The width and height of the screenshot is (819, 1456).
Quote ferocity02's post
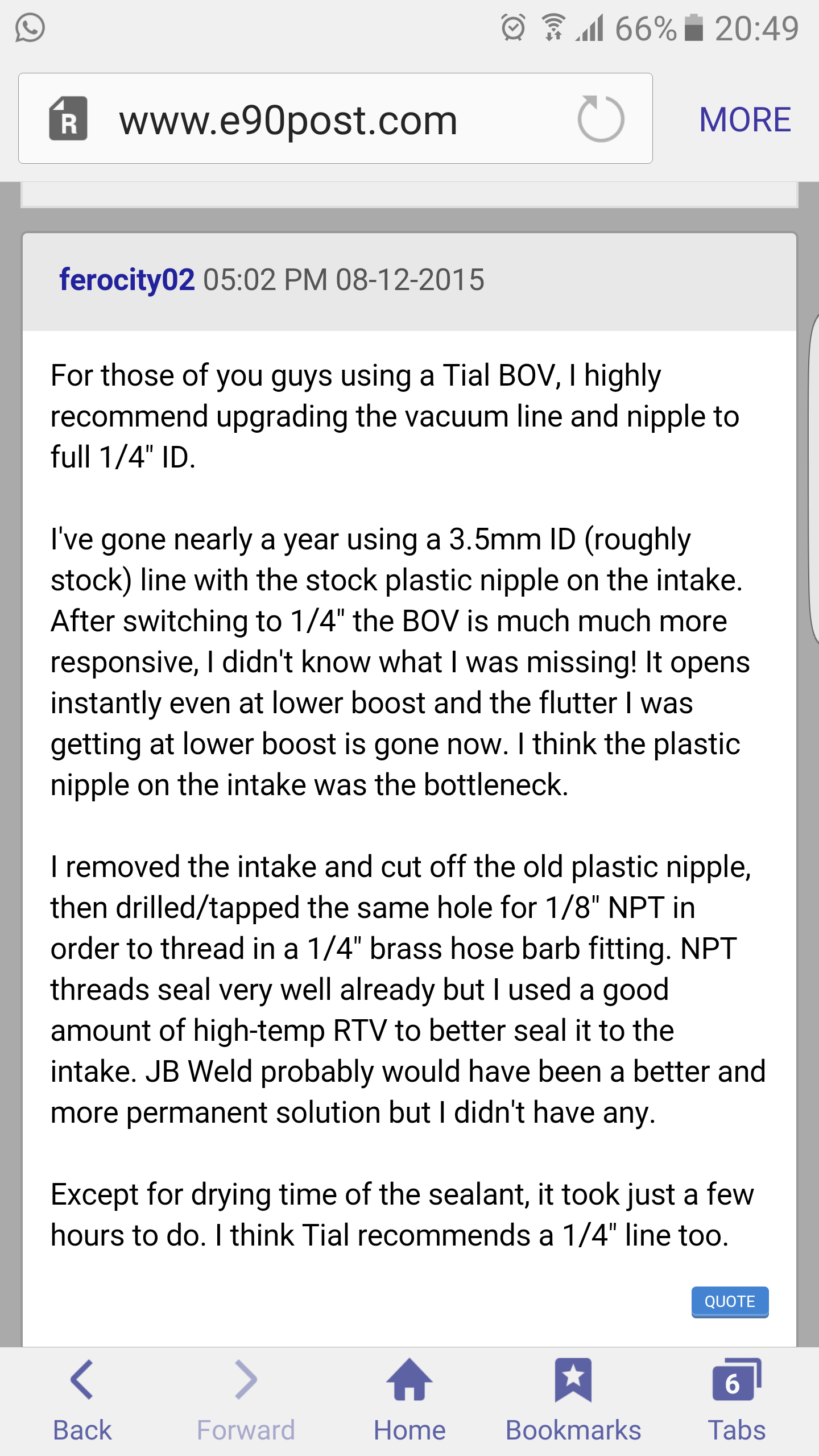(x=730, y=1301)
